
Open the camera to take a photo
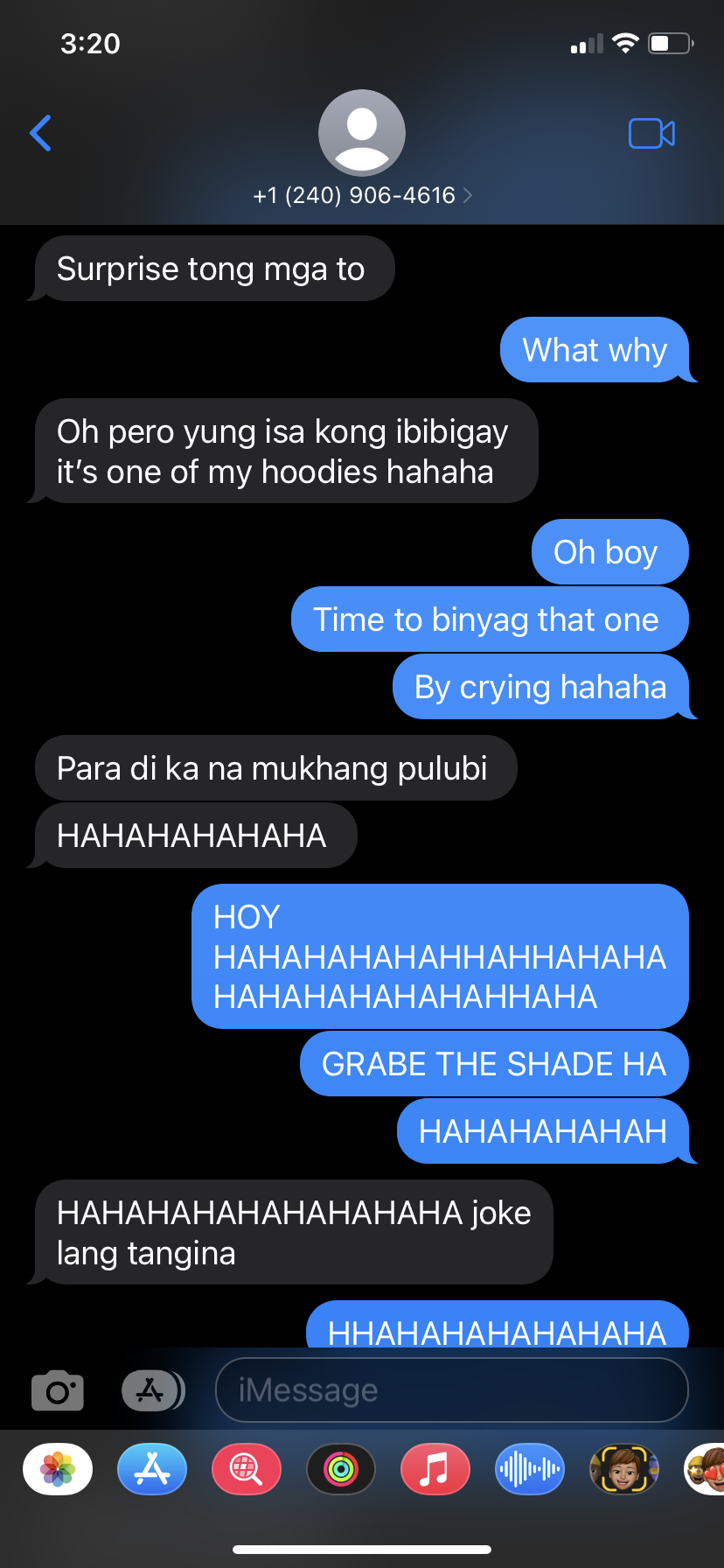point(58,1390)
